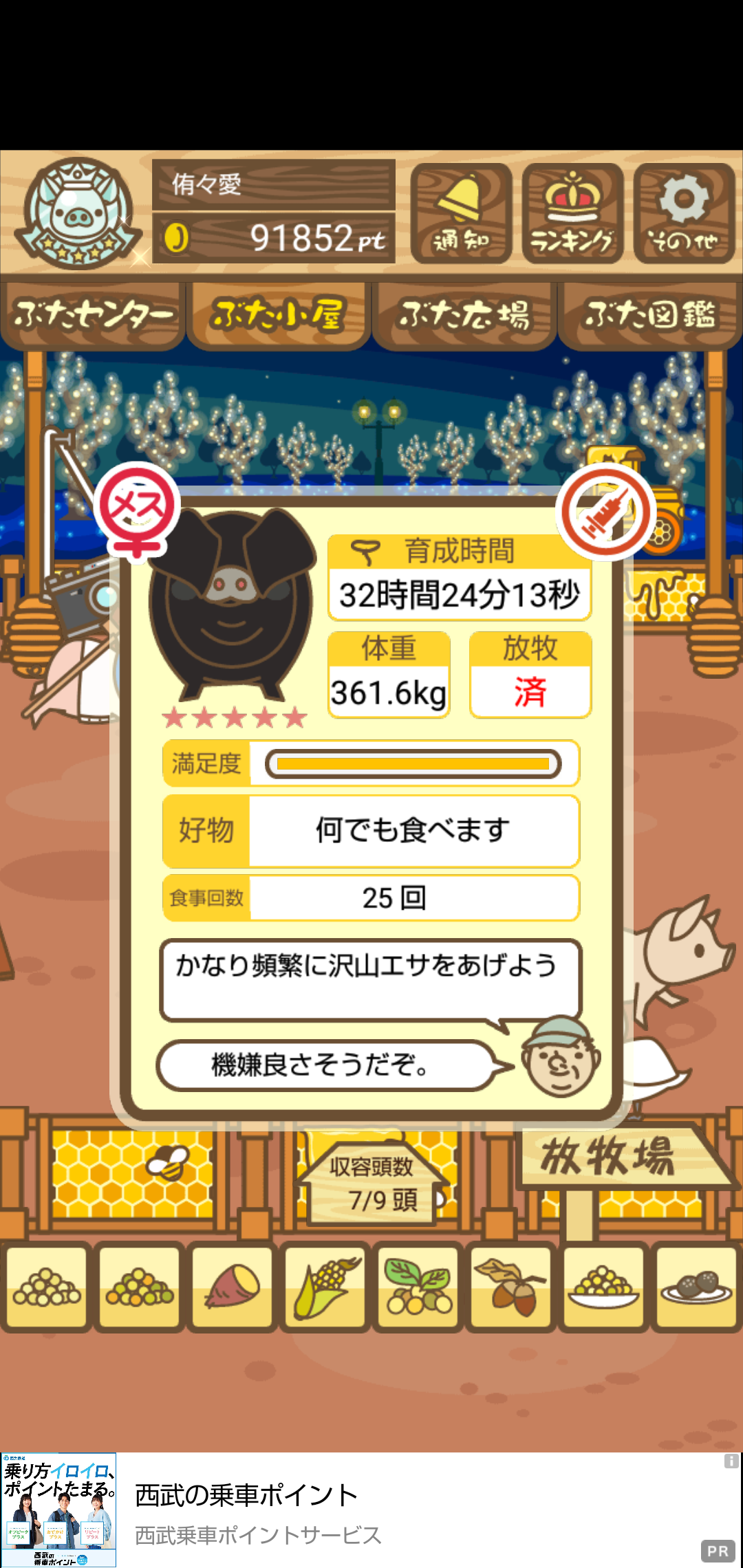Select the dark truffles plate feed

pyautogui.click(x=697, y=1287)
